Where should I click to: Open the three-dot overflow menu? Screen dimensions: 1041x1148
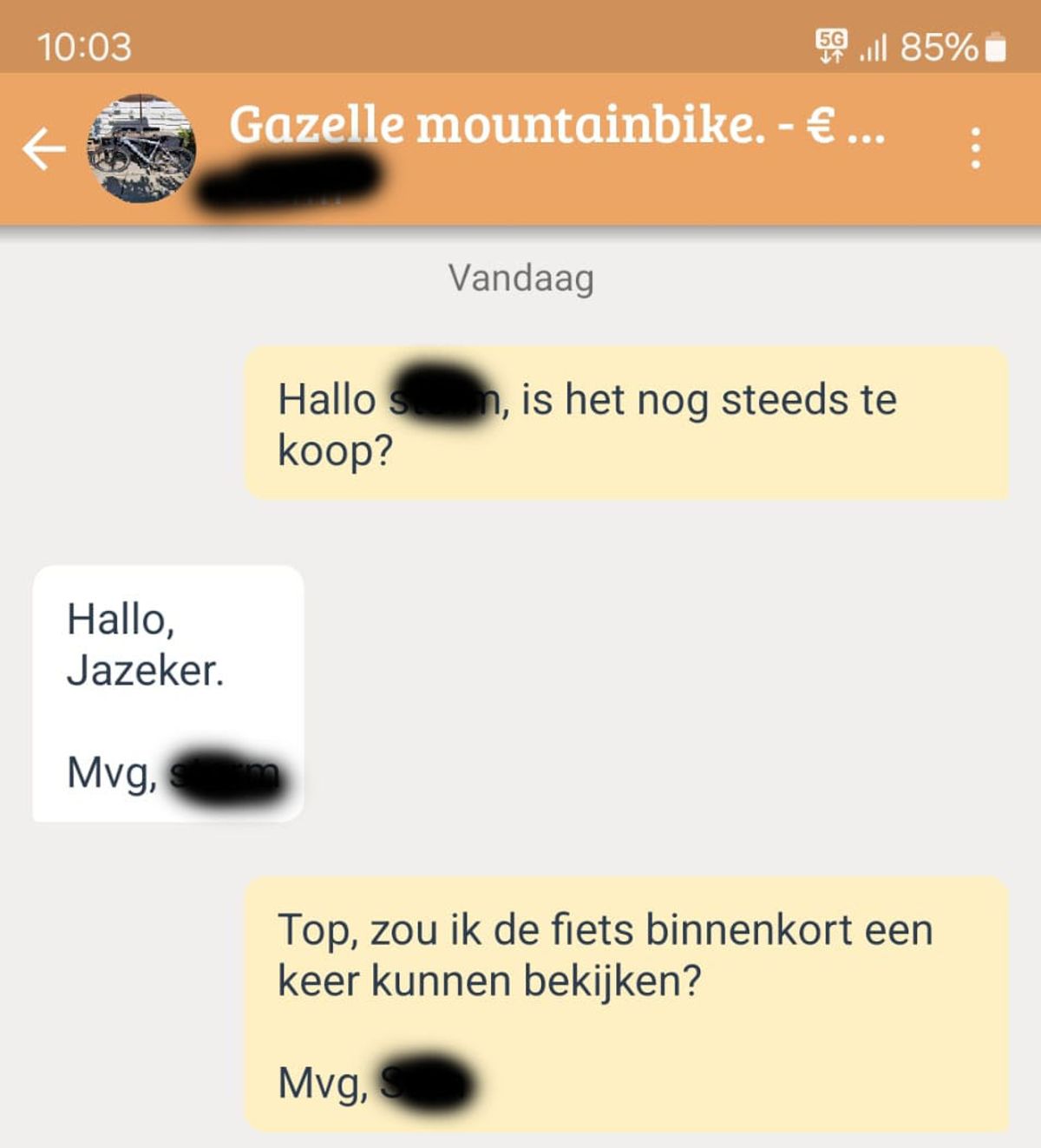(x=976, y=148)
